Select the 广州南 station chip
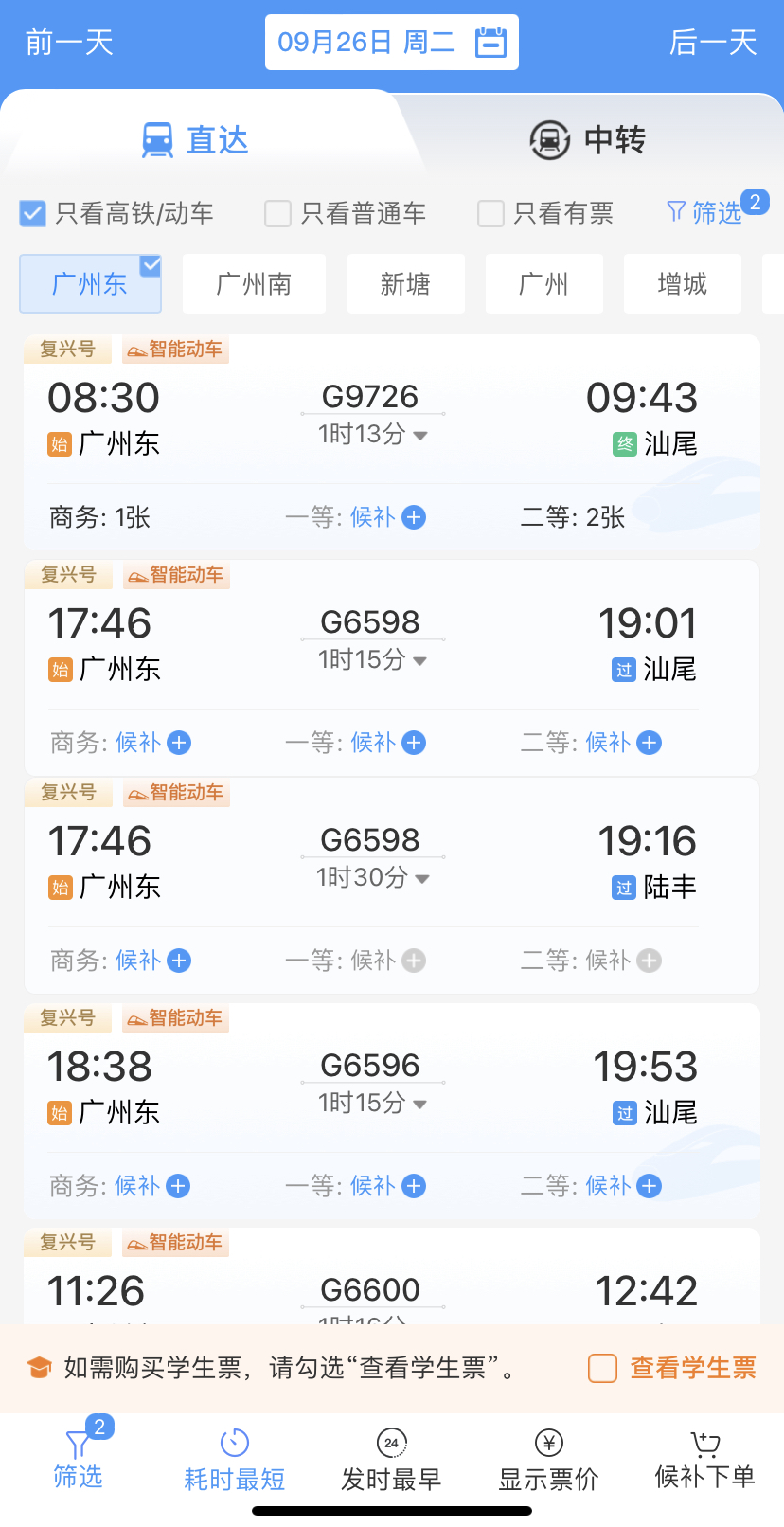Image resolution: width=784 pixels, height=1527 pixels. [x=254, y=284]
